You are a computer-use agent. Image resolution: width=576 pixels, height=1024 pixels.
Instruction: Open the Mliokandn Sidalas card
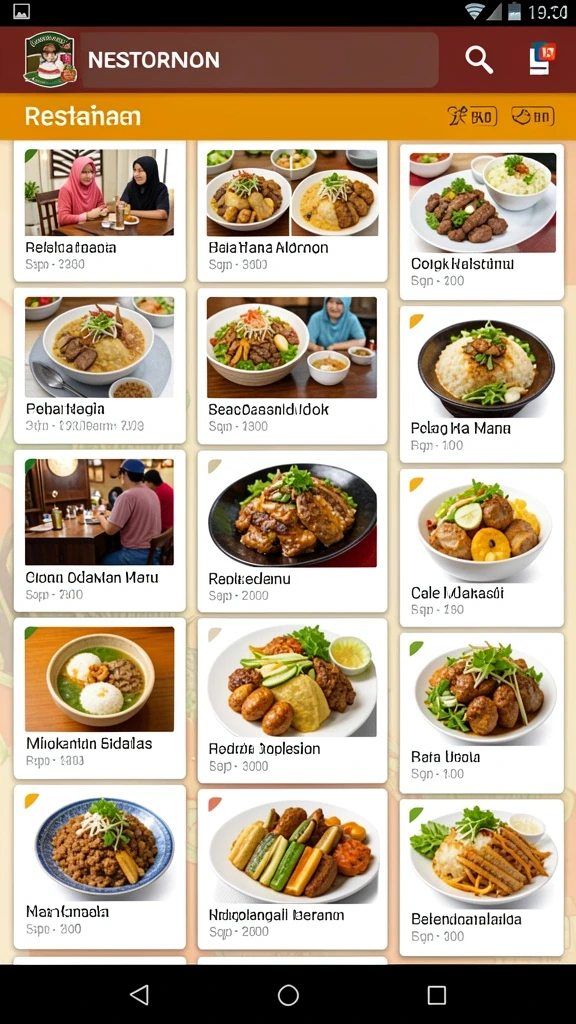pos(99,698)
